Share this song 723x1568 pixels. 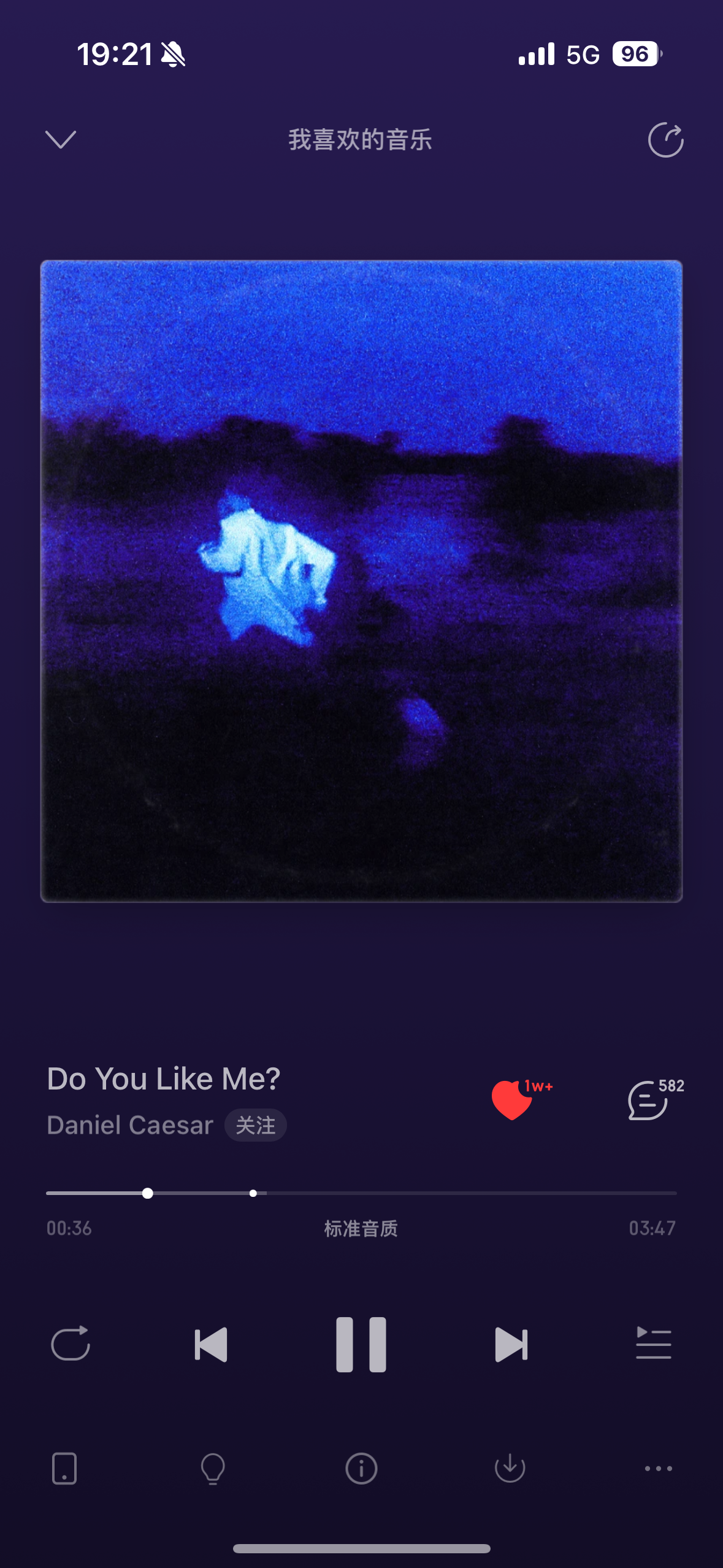pyautogui.click(x=665, y=140)
